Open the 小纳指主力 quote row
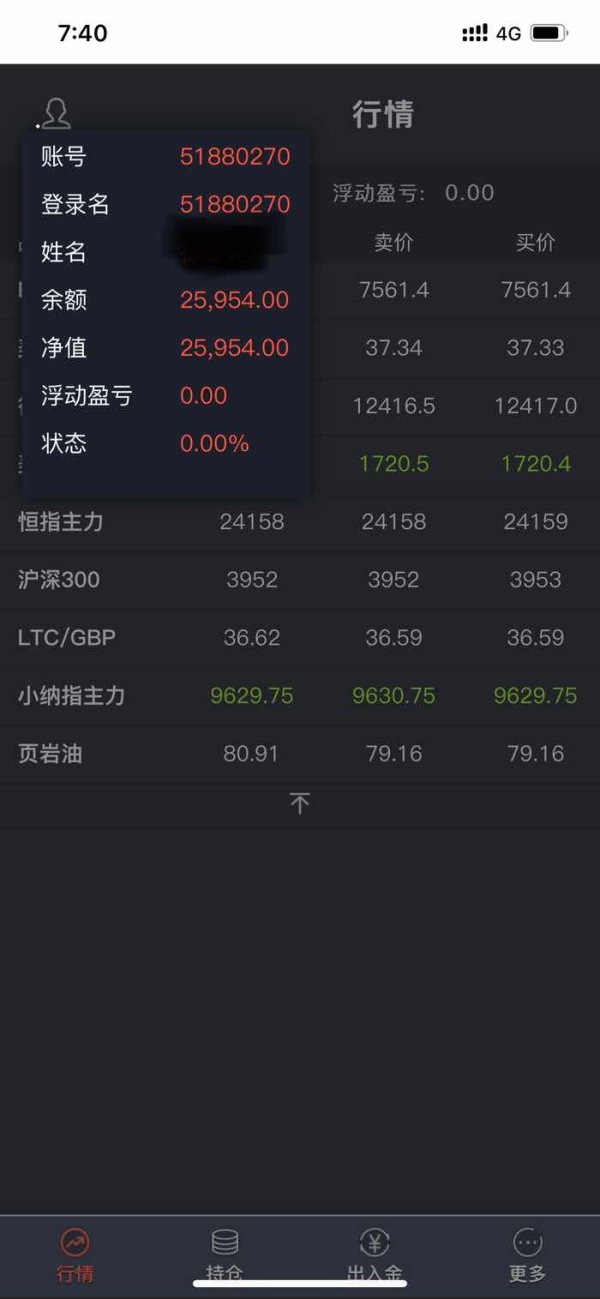Image resolution: width=600 pixels, height=1299 pixels. (300, 696)
